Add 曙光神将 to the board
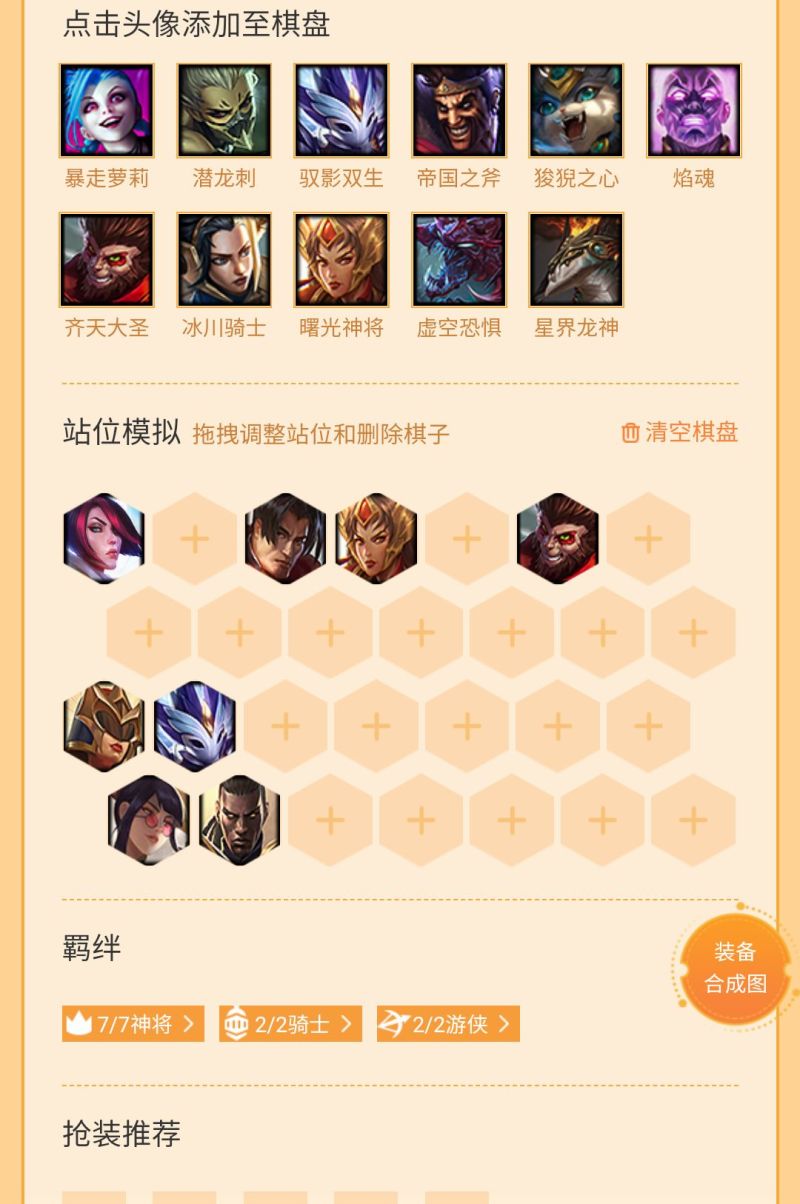 coord(341,260)
